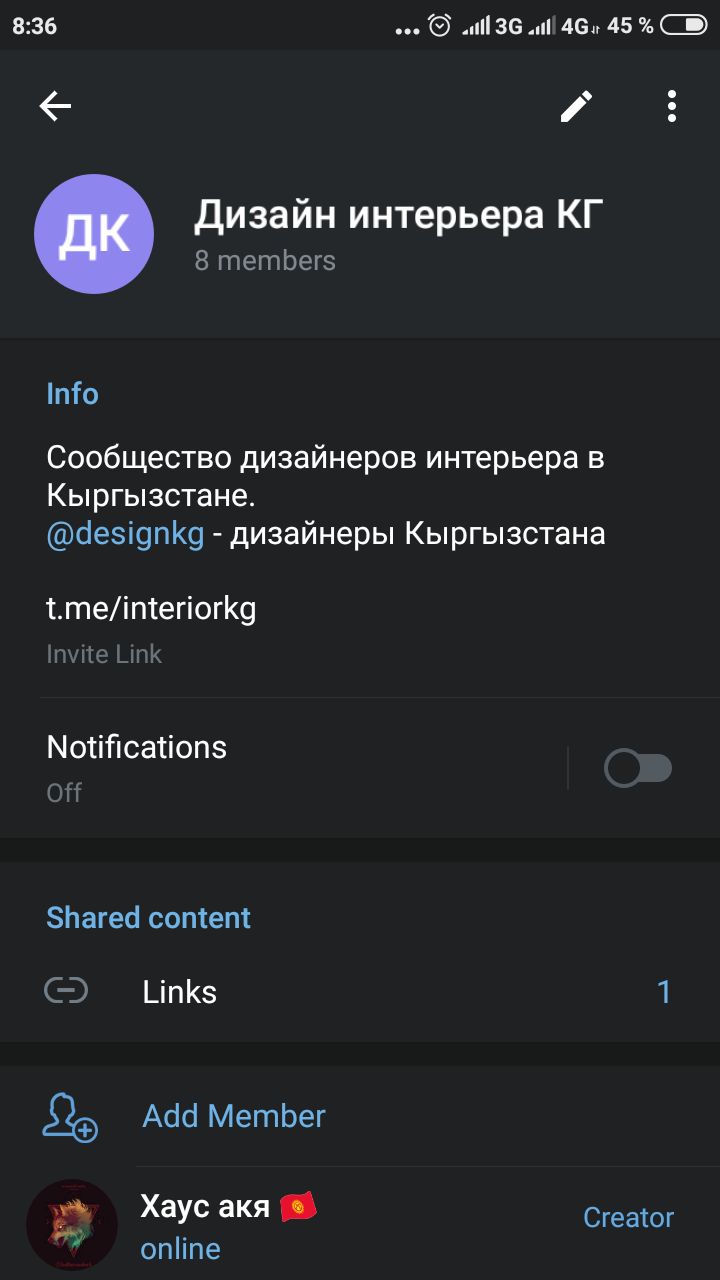Viewport: 720px width, 1280px height.
Task: Toggle the Notifications switch on
Action: [x=638, y=768]
